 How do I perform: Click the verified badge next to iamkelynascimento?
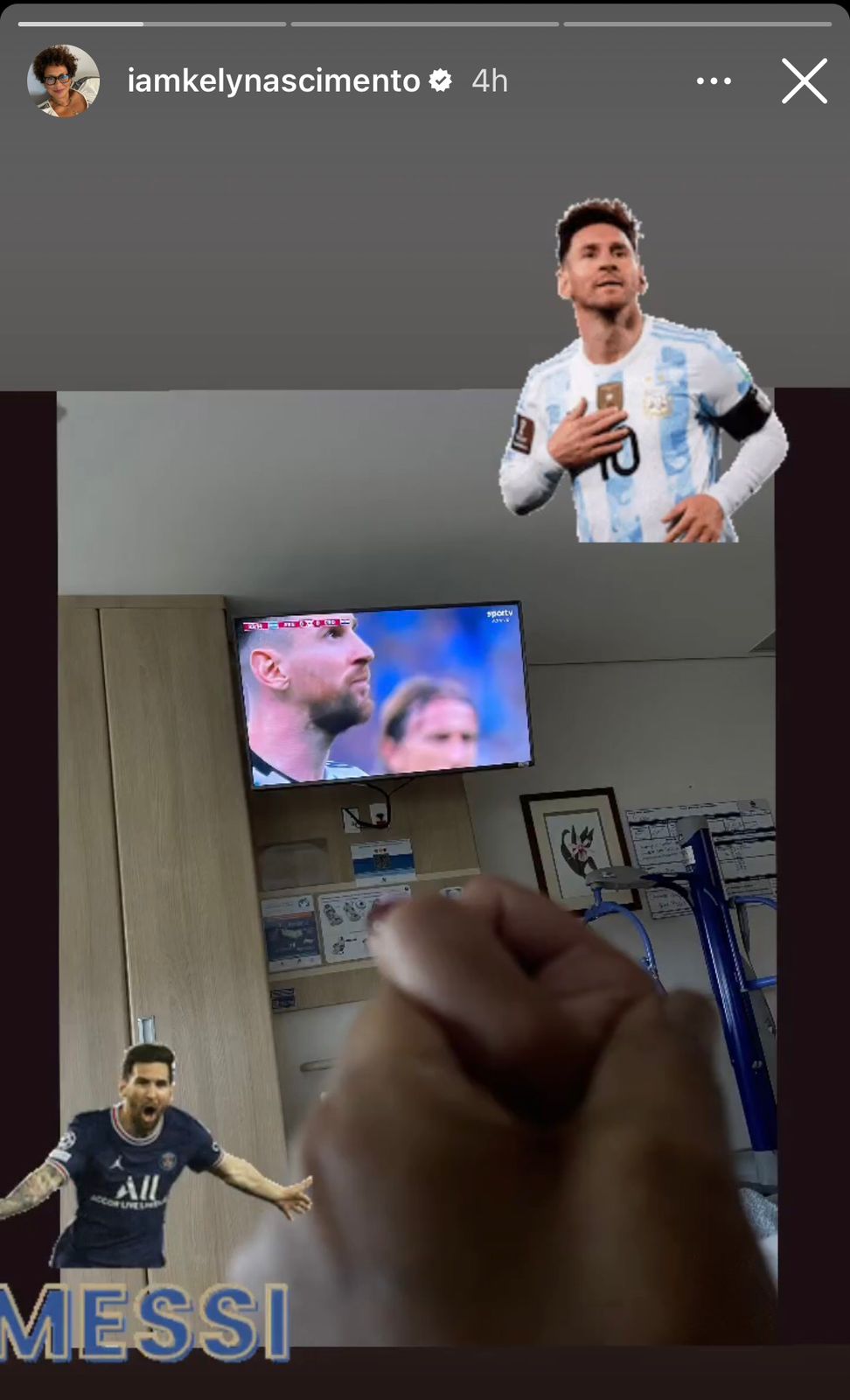439,80
